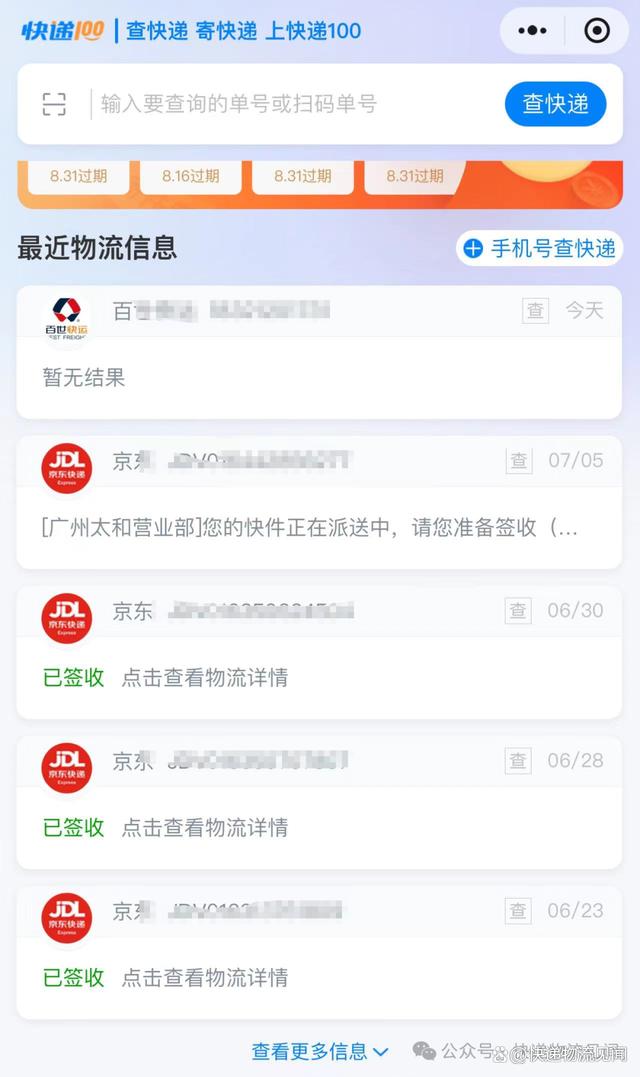
Task: Open the 京东 shipment card dated 07/05
Action: click(319, 502)
